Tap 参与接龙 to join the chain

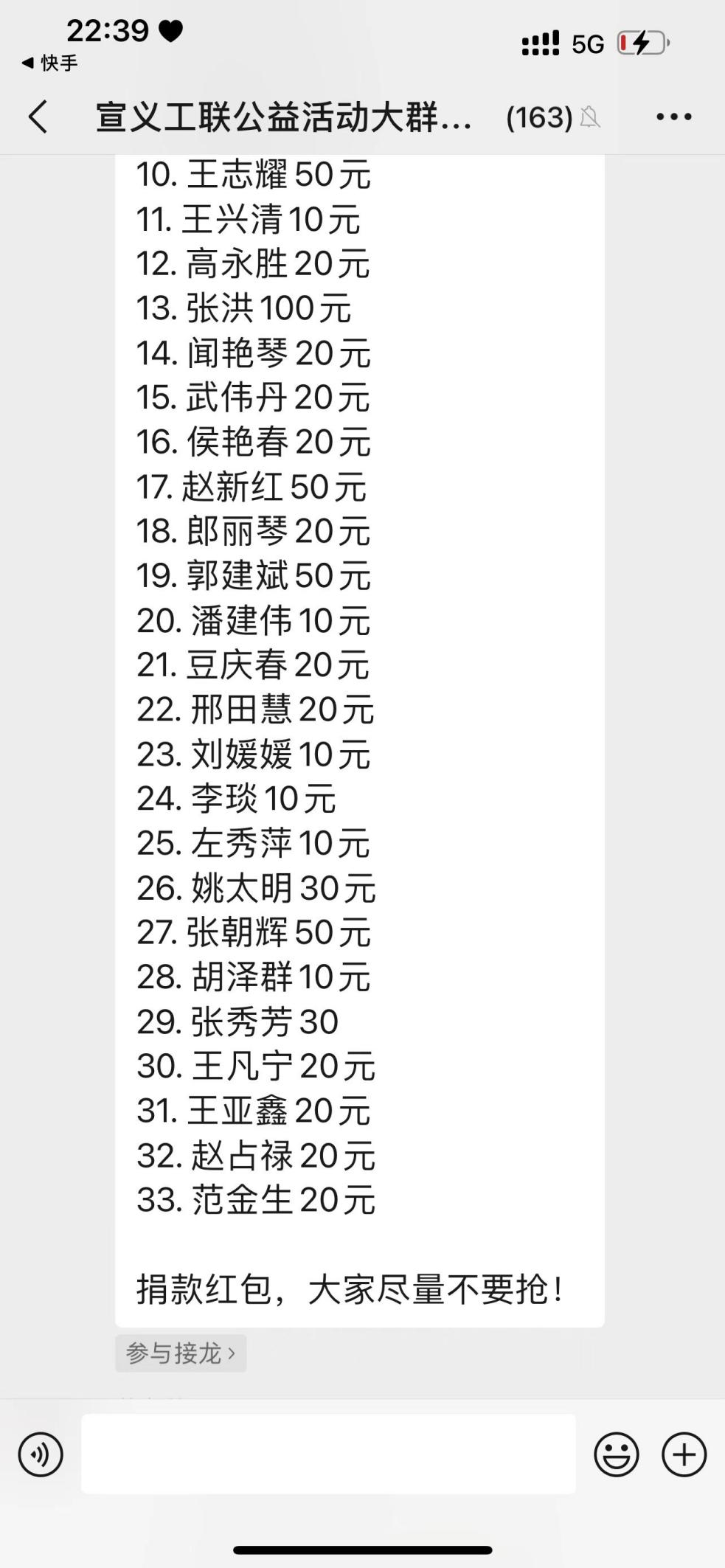[181, 1353]
